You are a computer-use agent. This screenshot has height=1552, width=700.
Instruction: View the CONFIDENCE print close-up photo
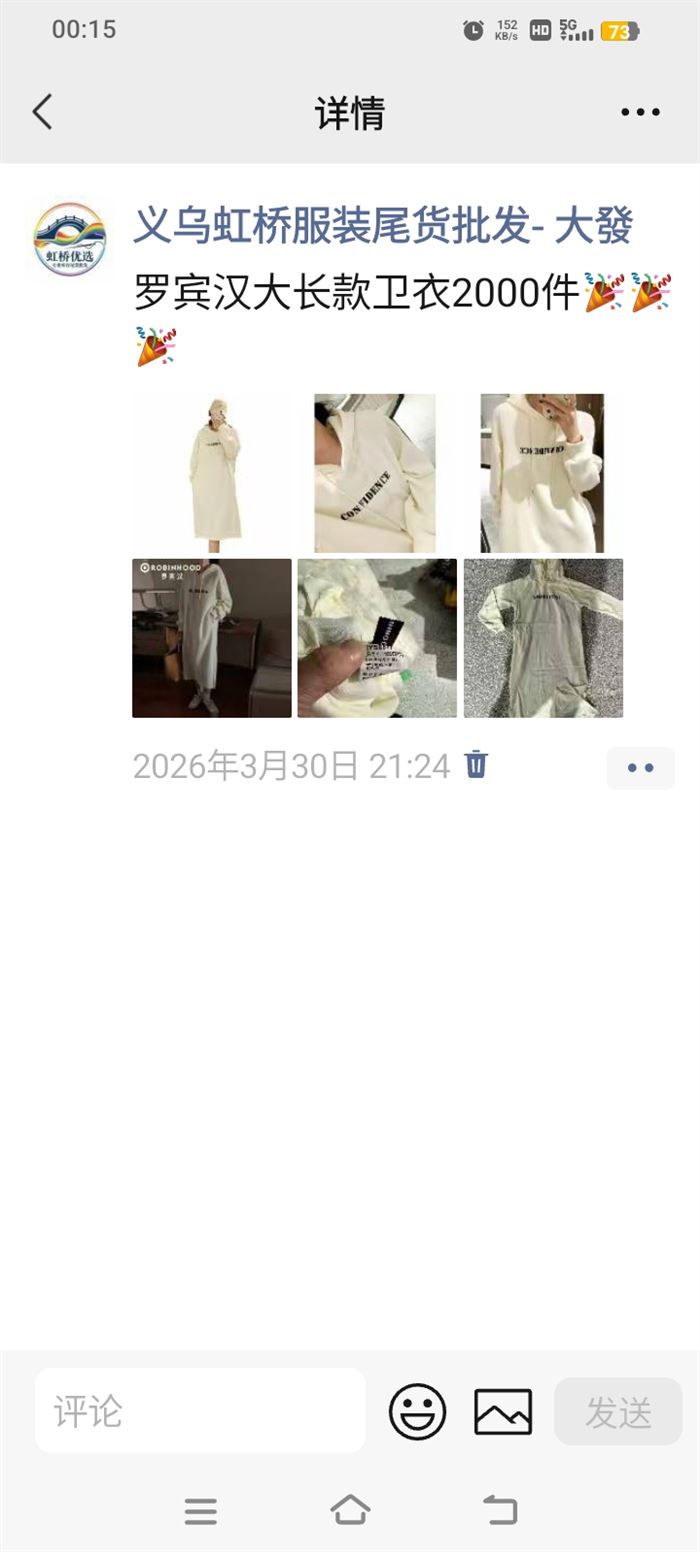(x=376, y=473)
